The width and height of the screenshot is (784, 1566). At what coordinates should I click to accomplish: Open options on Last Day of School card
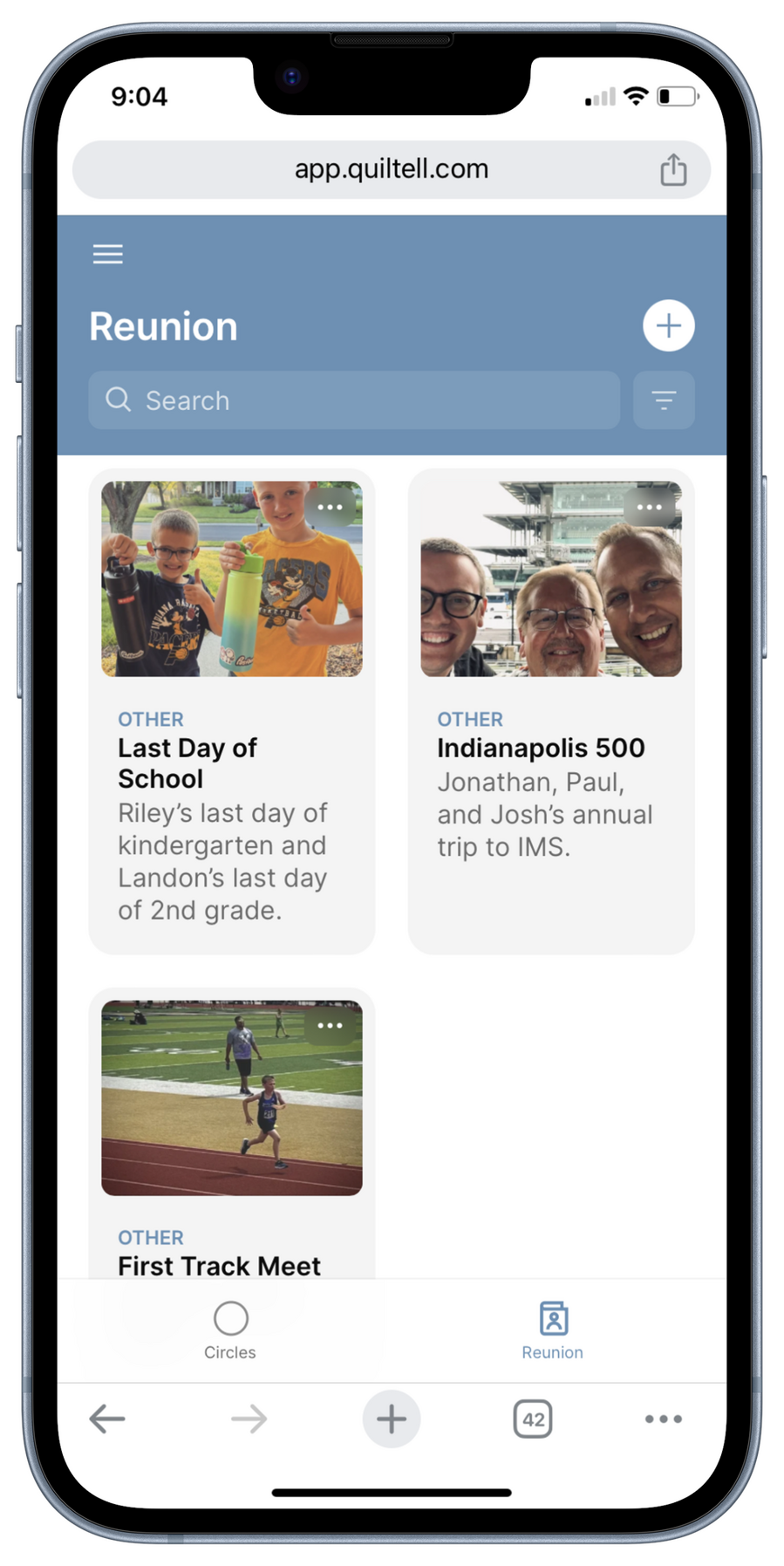[330, 507]
